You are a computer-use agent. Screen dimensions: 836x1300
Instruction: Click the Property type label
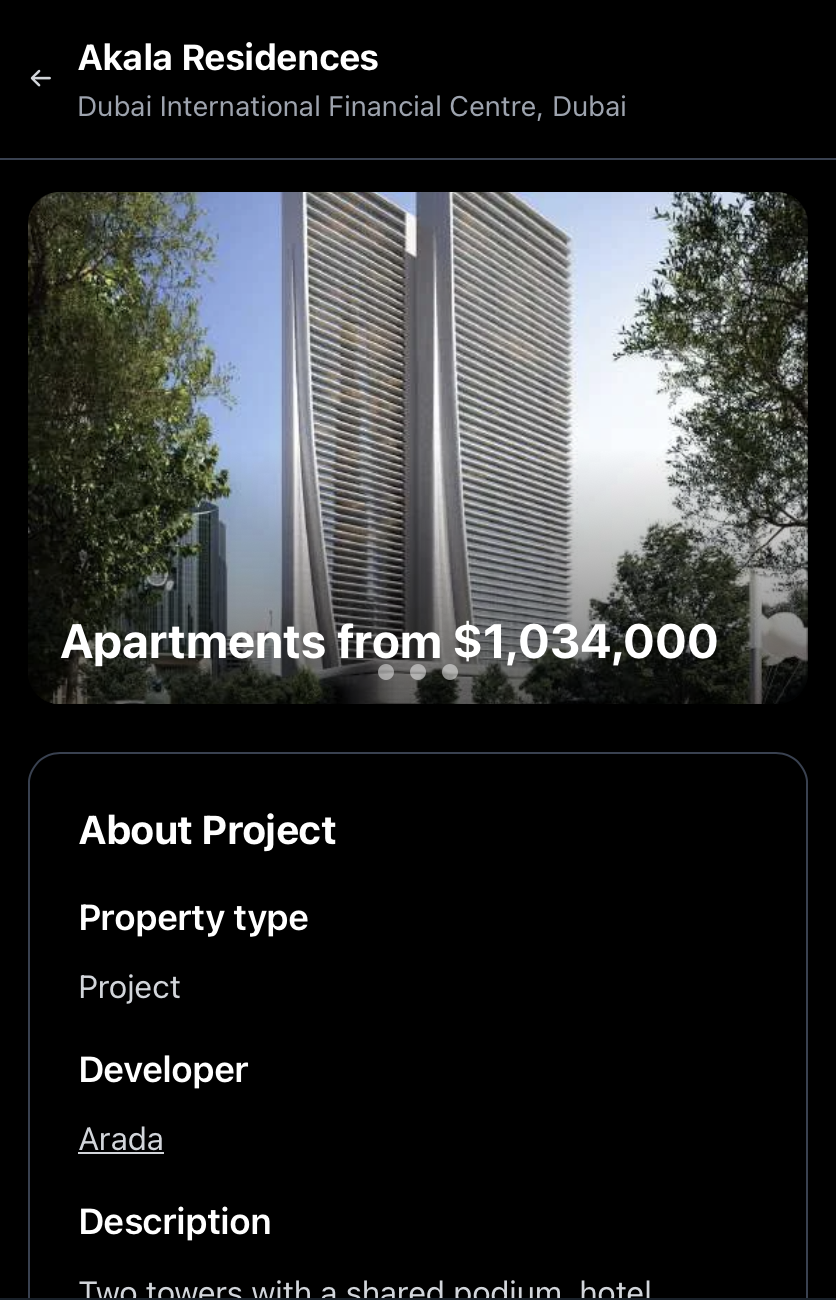193,917
